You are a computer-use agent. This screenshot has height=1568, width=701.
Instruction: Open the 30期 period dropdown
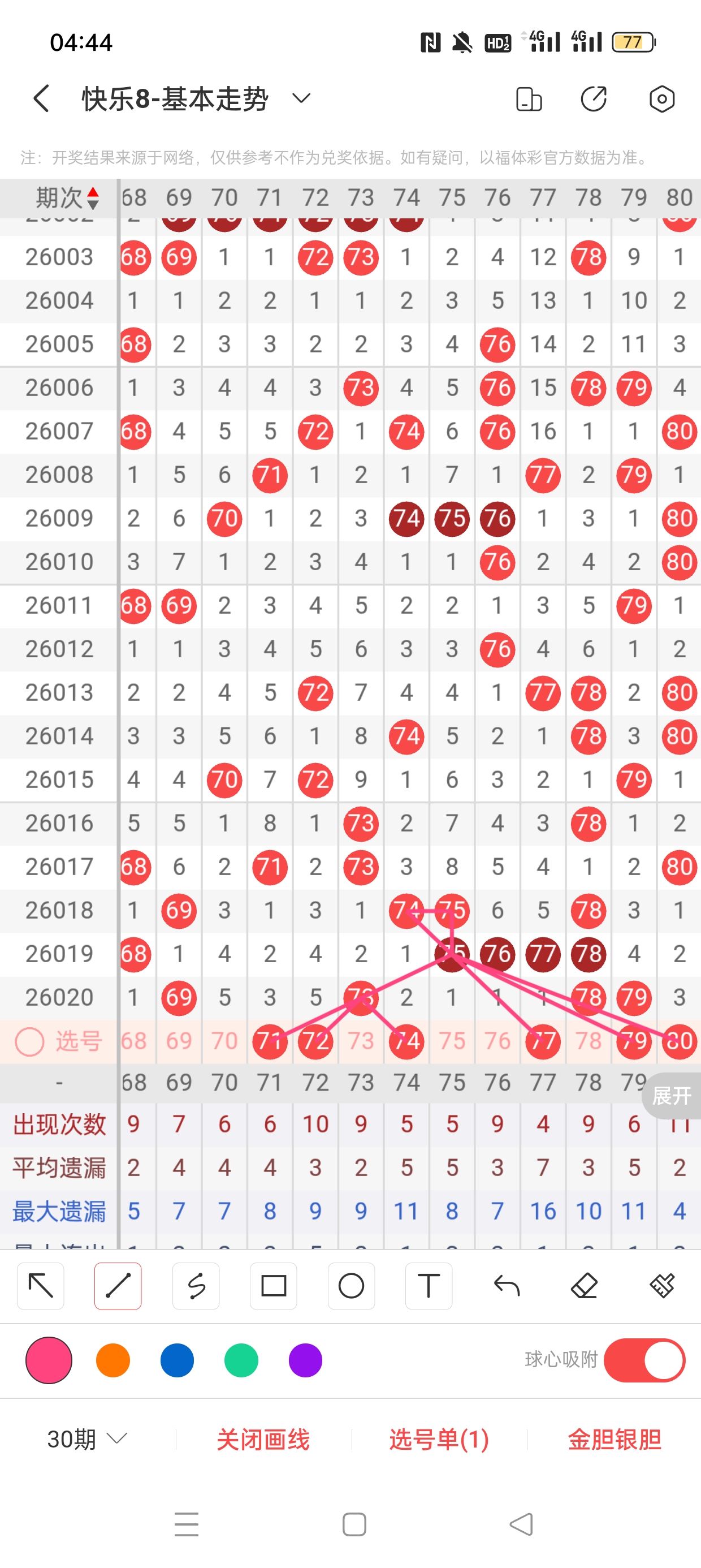pyautogui.click(x=87, y=1439)
